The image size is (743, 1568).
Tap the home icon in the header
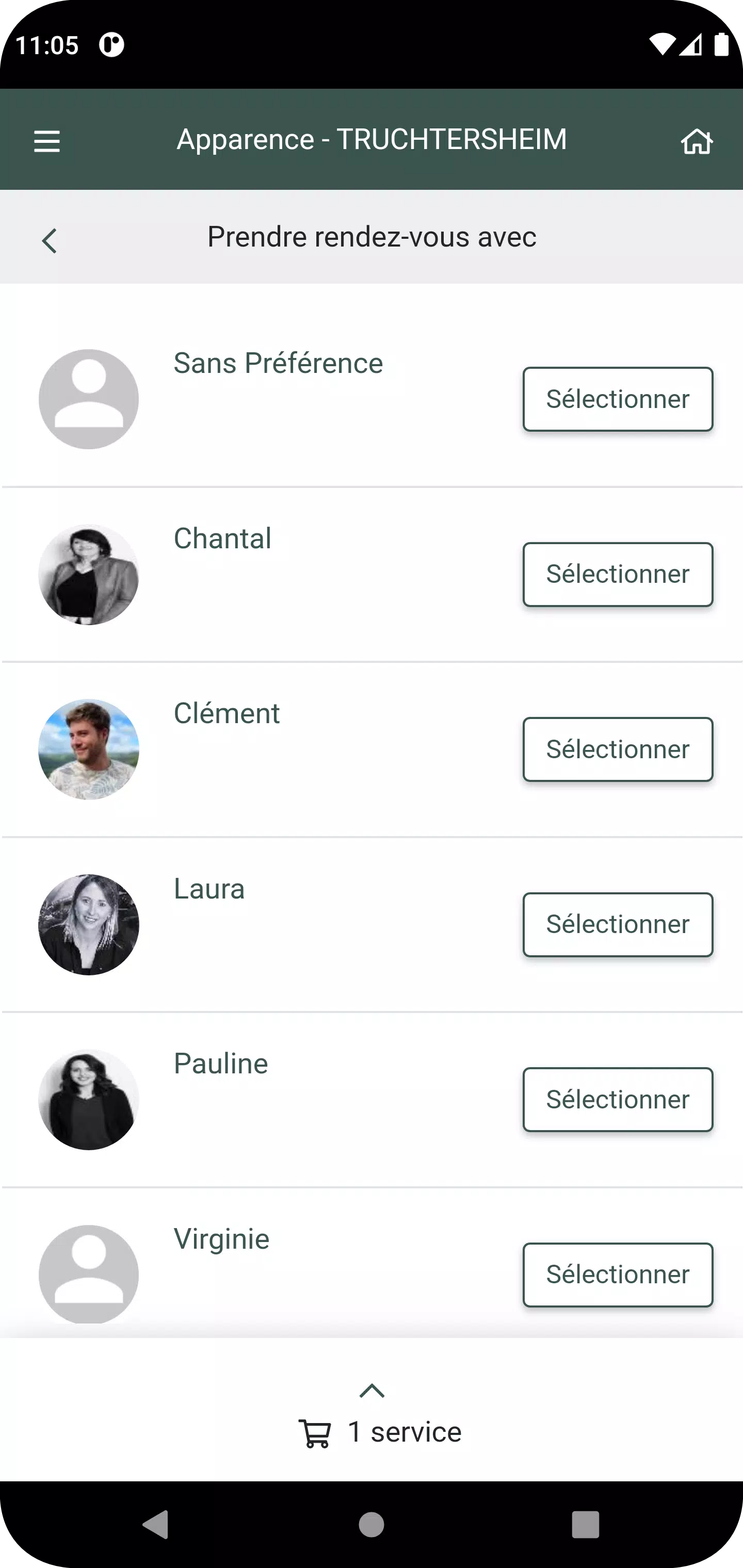tap(697, 140)
